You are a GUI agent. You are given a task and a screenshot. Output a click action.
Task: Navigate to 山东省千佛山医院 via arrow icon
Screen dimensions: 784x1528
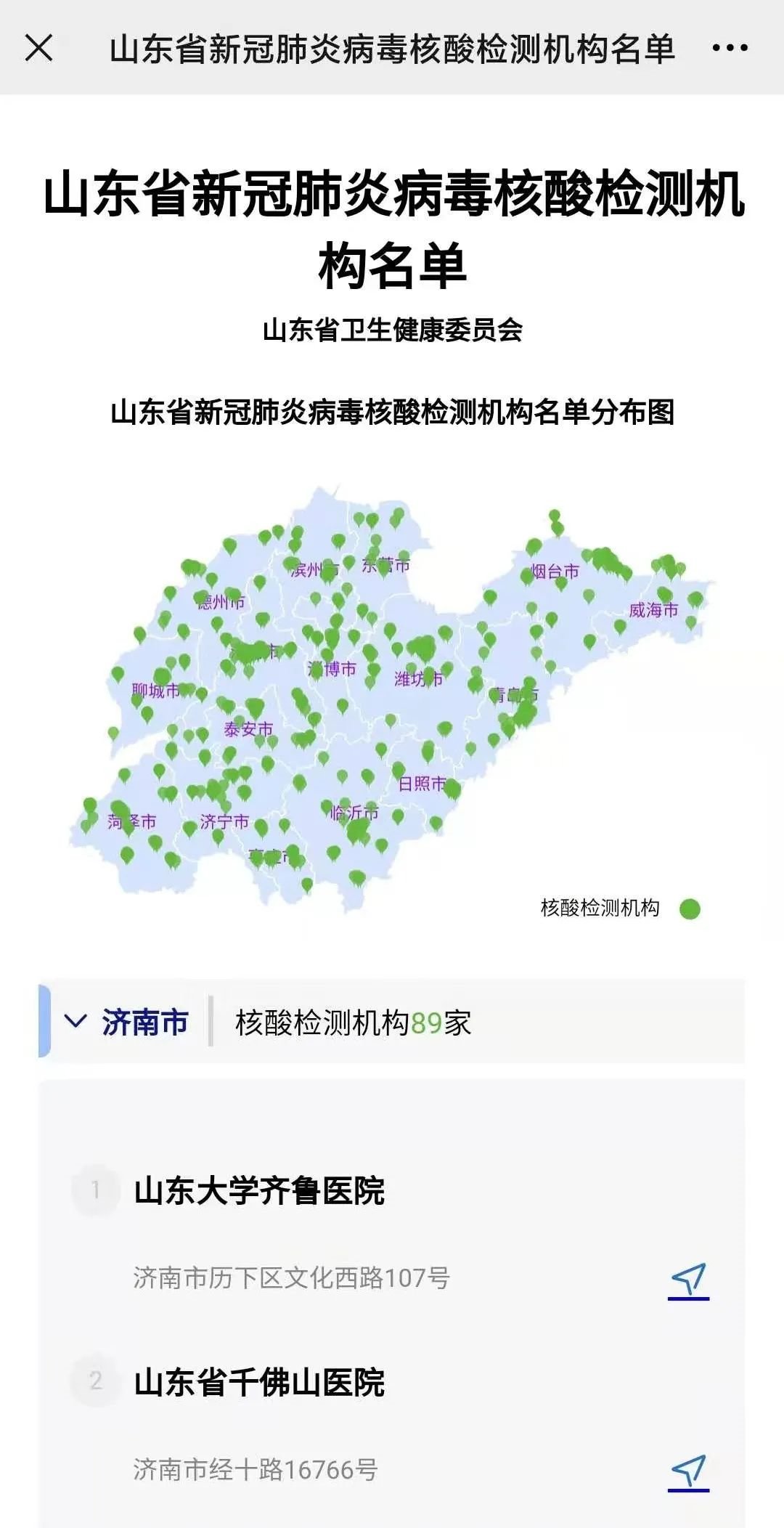(x=688, y=1471)
